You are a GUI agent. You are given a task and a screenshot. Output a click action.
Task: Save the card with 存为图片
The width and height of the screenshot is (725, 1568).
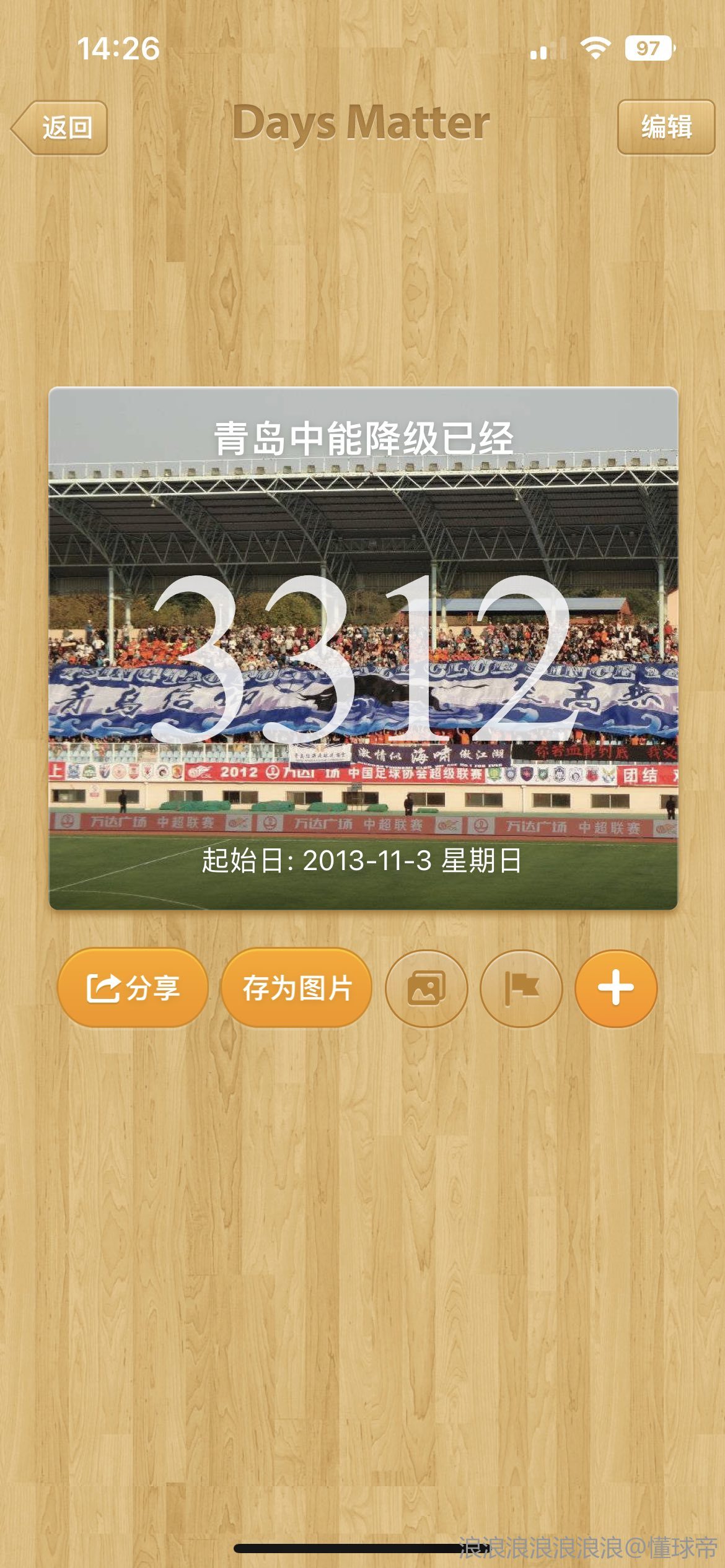(x=297, y=988)
